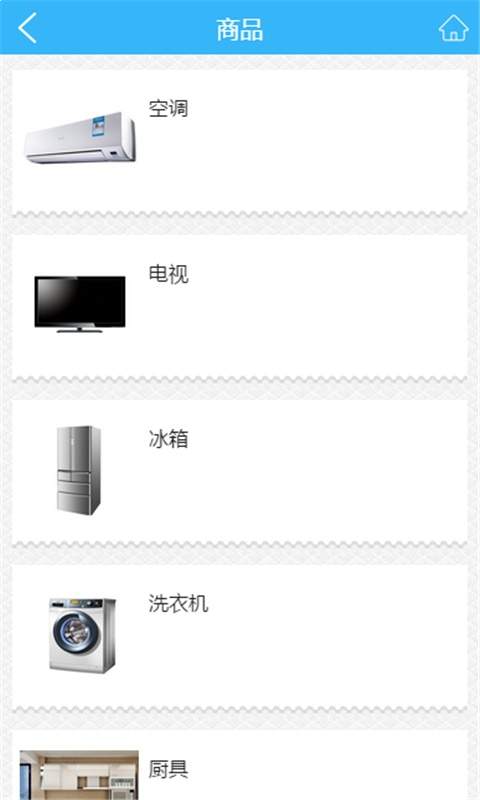Viewport: 480px width, 800px height.
Task: Open the 厨具 category
Action: pyautogui.click(x=239, y=765)
